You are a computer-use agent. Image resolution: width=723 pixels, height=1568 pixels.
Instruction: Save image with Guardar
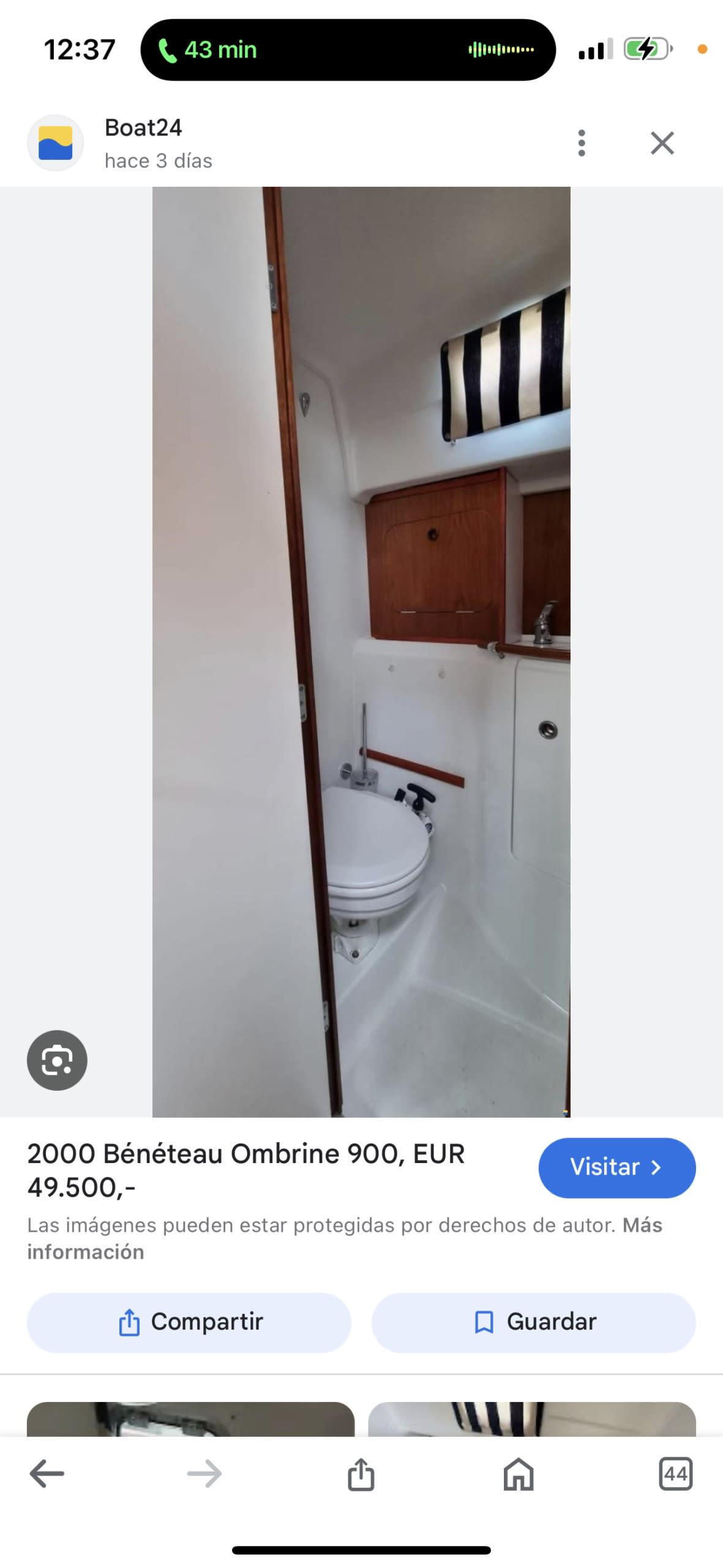[533, 1322]
